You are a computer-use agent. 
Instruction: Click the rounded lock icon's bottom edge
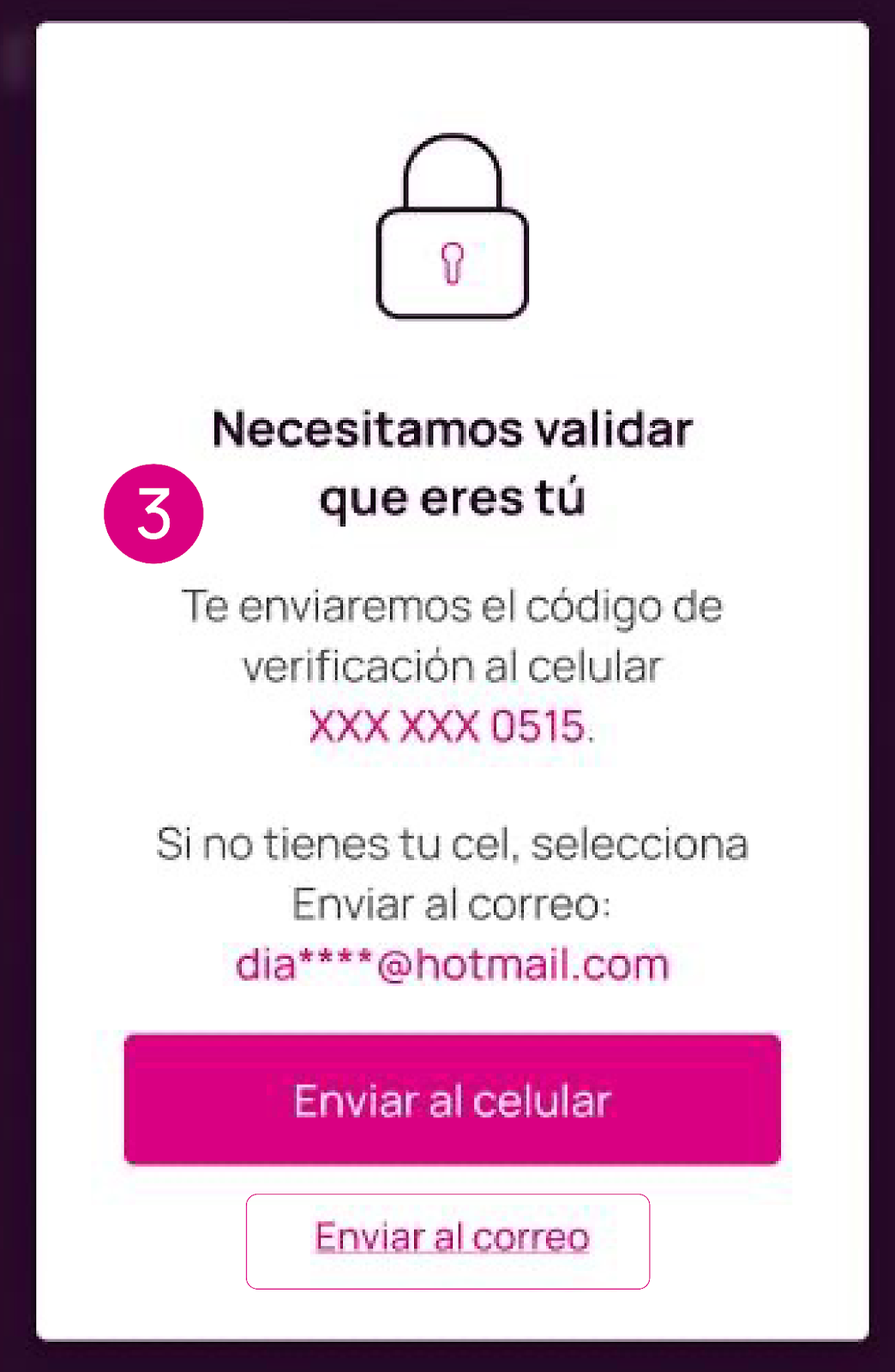pyautogui.click(x=452, y=316)
